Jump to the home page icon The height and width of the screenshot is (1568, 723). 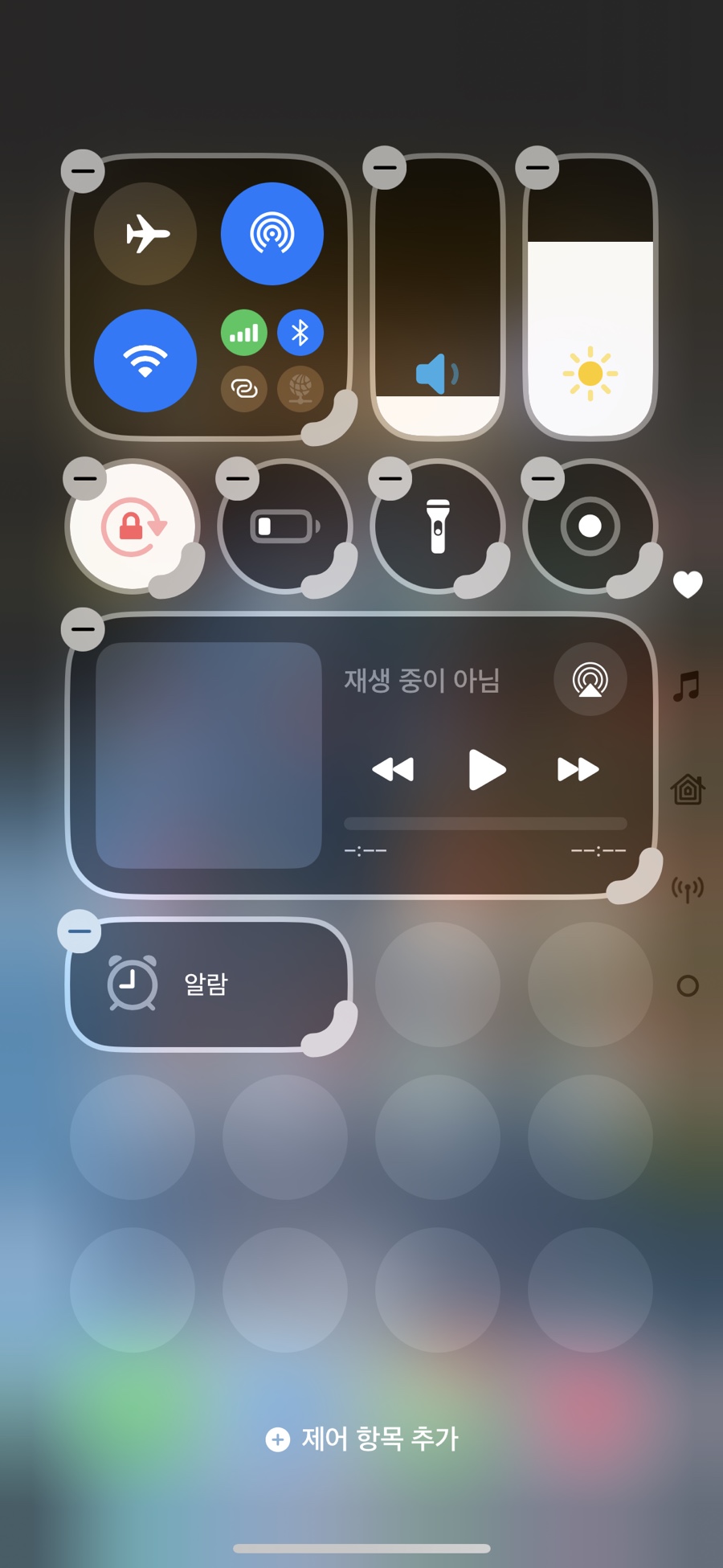[x=688, y=789]
